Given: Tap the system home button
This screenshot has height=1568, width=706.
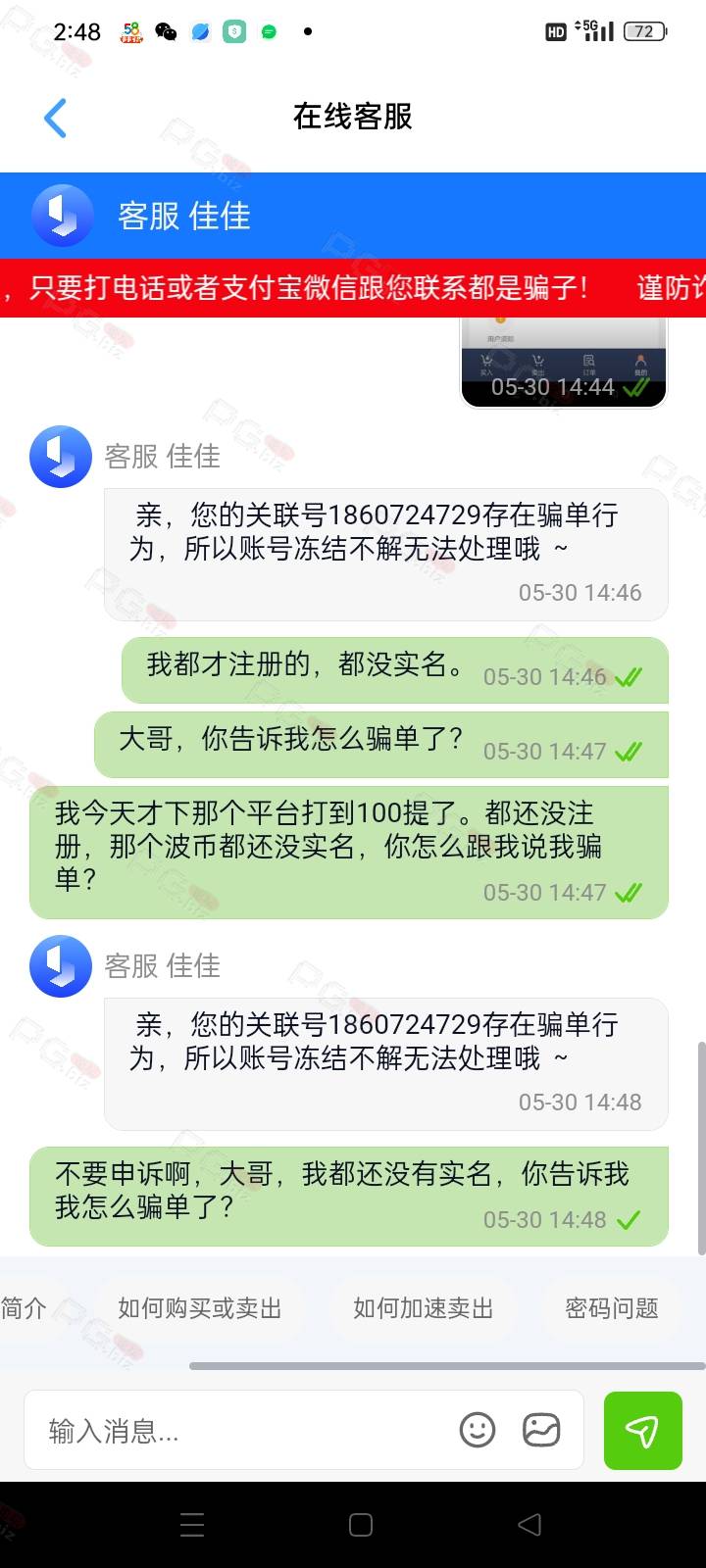Looking at the screenshot, I should (361, 1525).
